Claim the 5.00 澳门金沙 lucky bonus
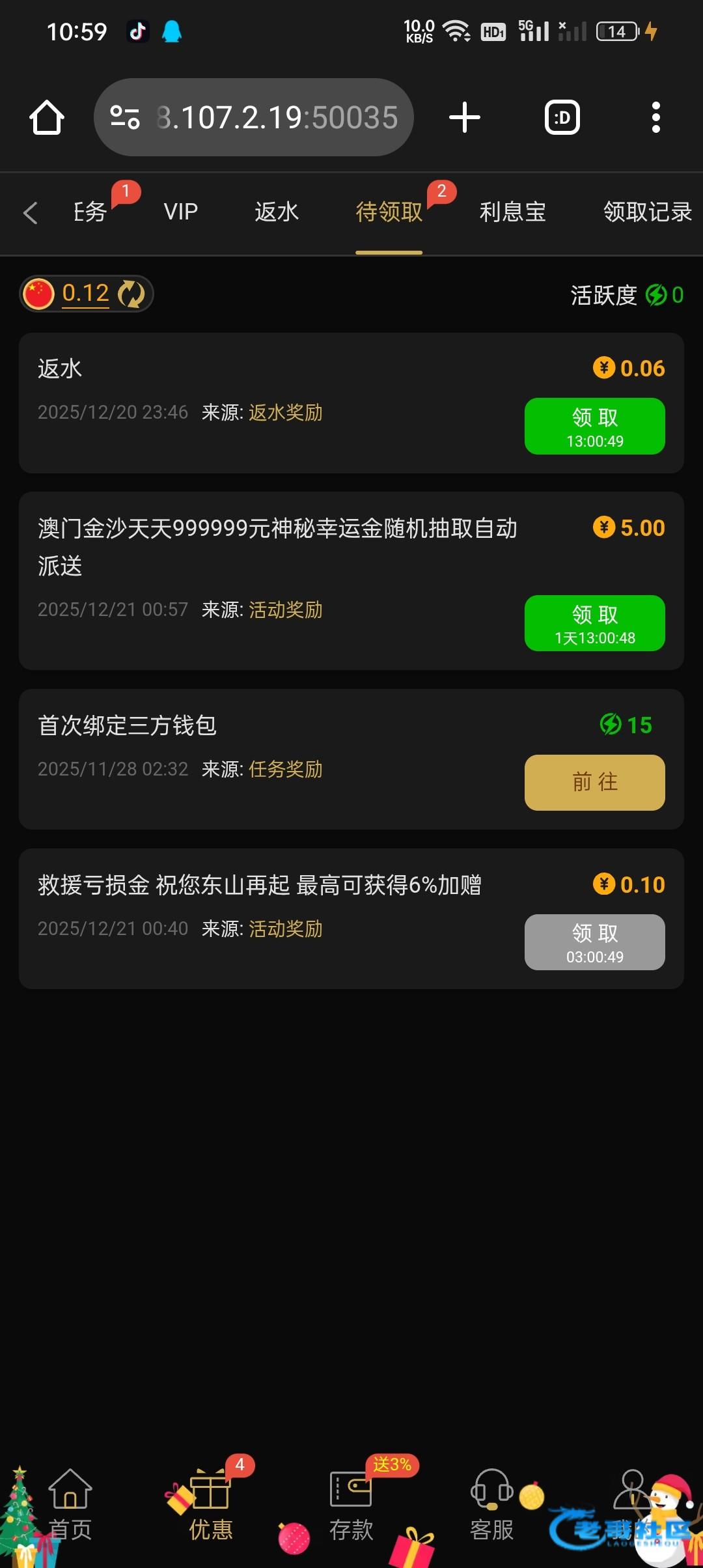 click(594, 623)
